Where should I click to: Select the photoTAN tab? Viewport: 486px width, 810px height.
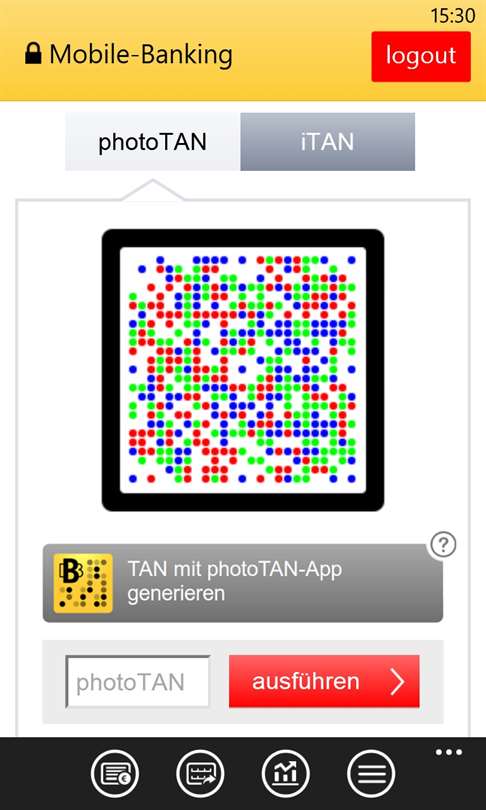click(153, 142)
